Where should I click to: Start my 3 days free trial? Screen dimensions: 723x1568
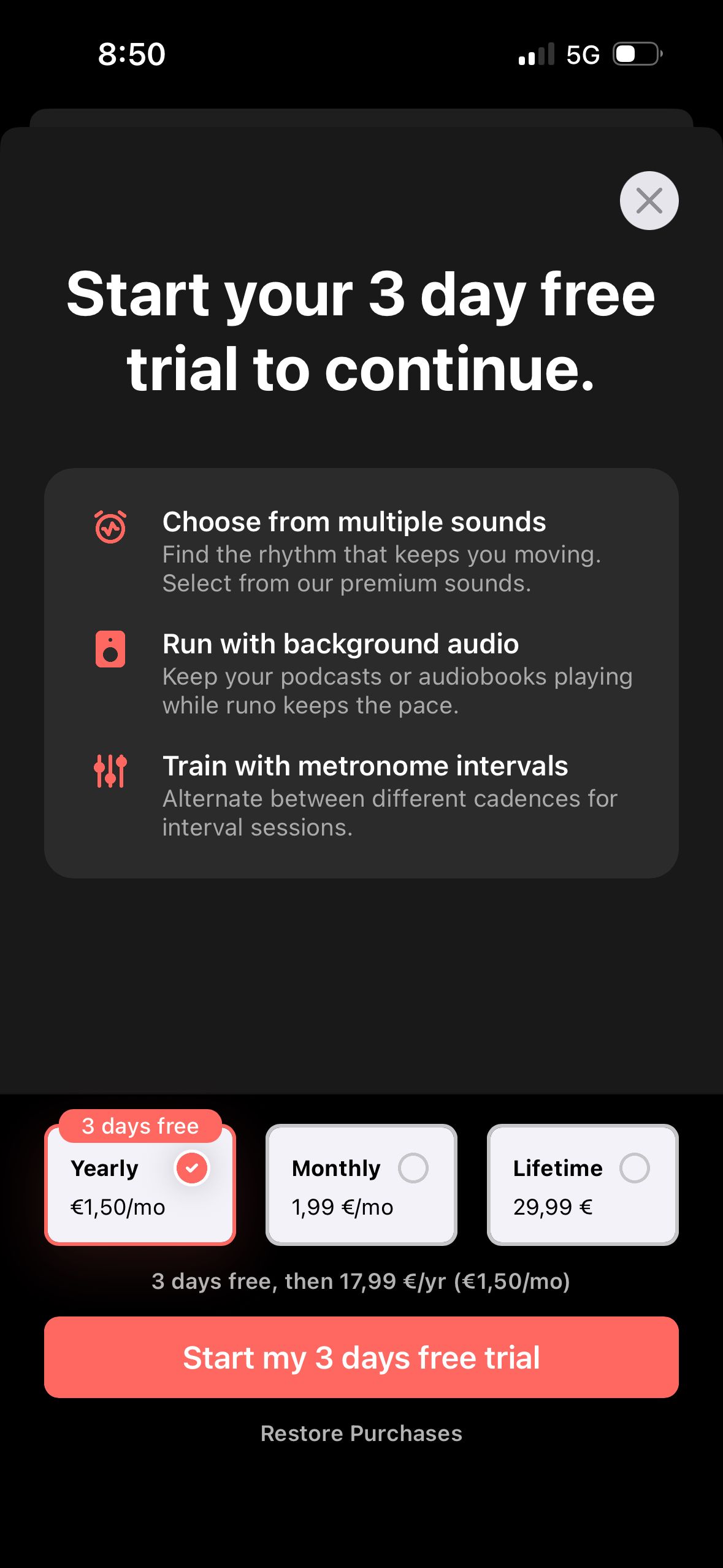click(x=361, y=1357)
